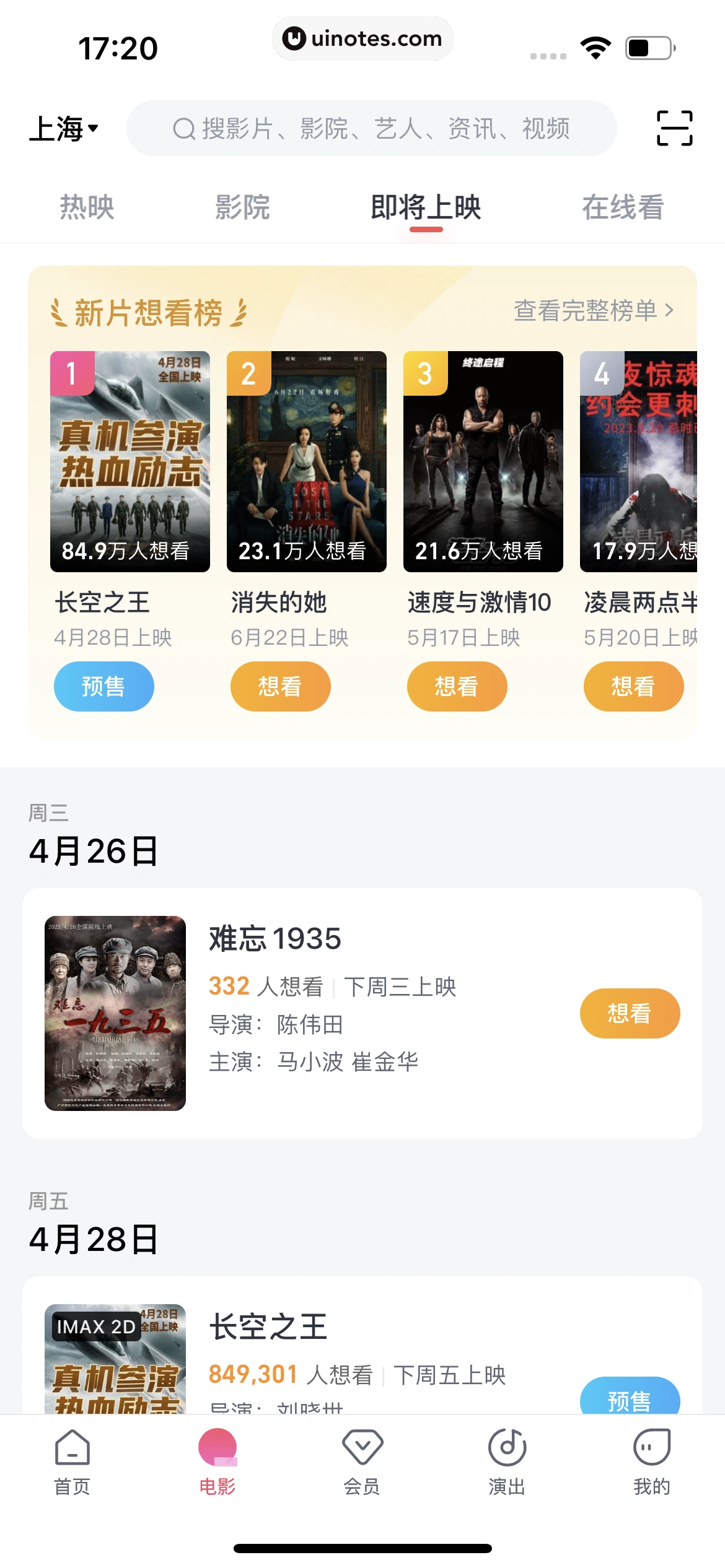Open the 会员 membership tab
The width and height of the screenshot is (725, 1568).
[x=362, y=1461]
